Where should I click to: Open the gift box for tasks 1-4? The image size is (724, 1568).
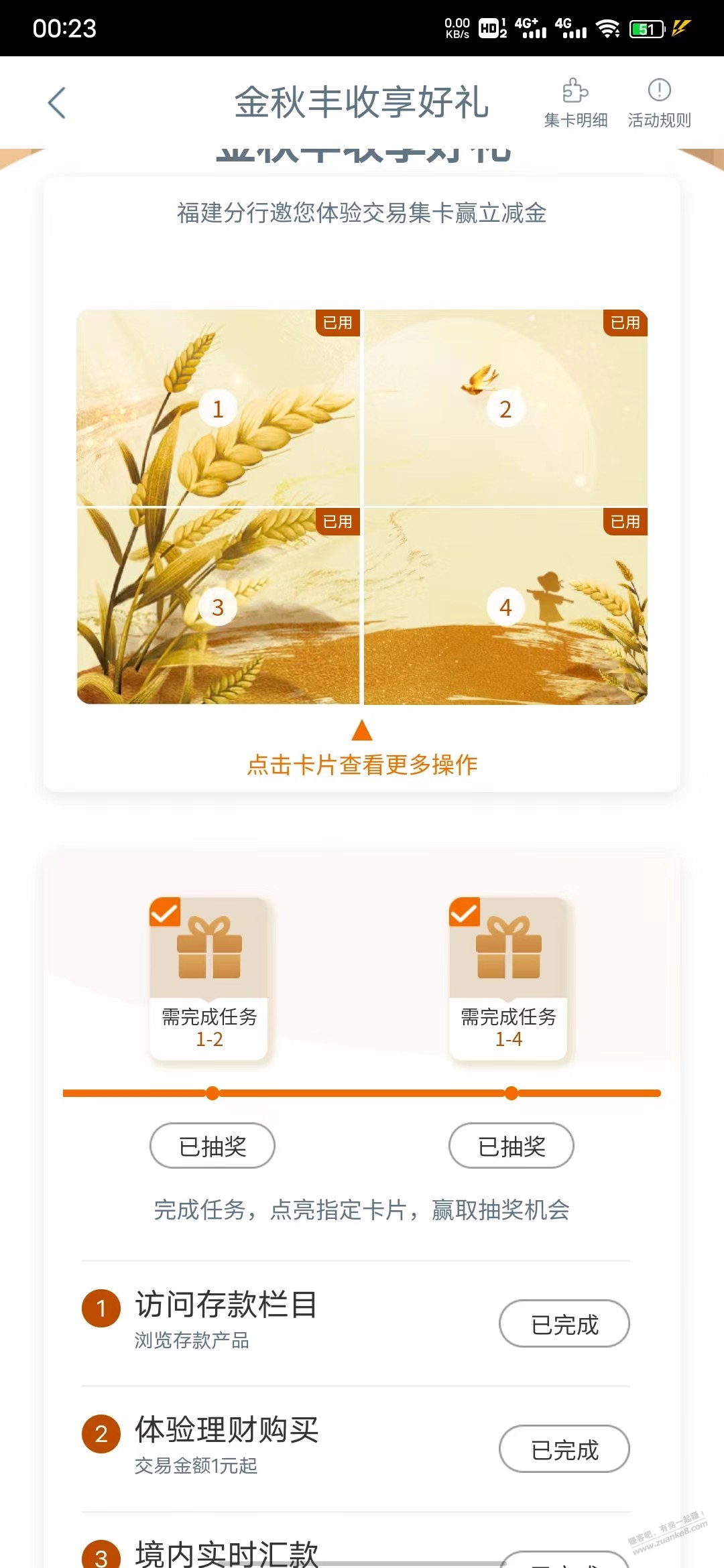click(508, 948)
